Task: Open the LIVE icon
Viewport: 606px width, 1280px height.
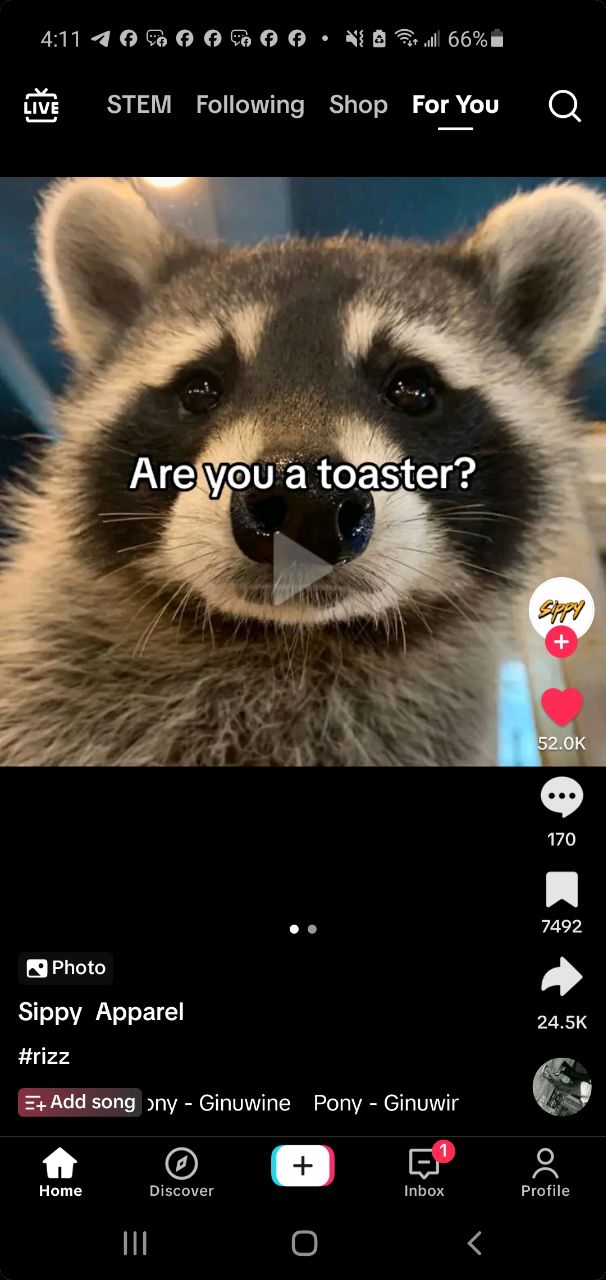Action: tap(41, 105)
